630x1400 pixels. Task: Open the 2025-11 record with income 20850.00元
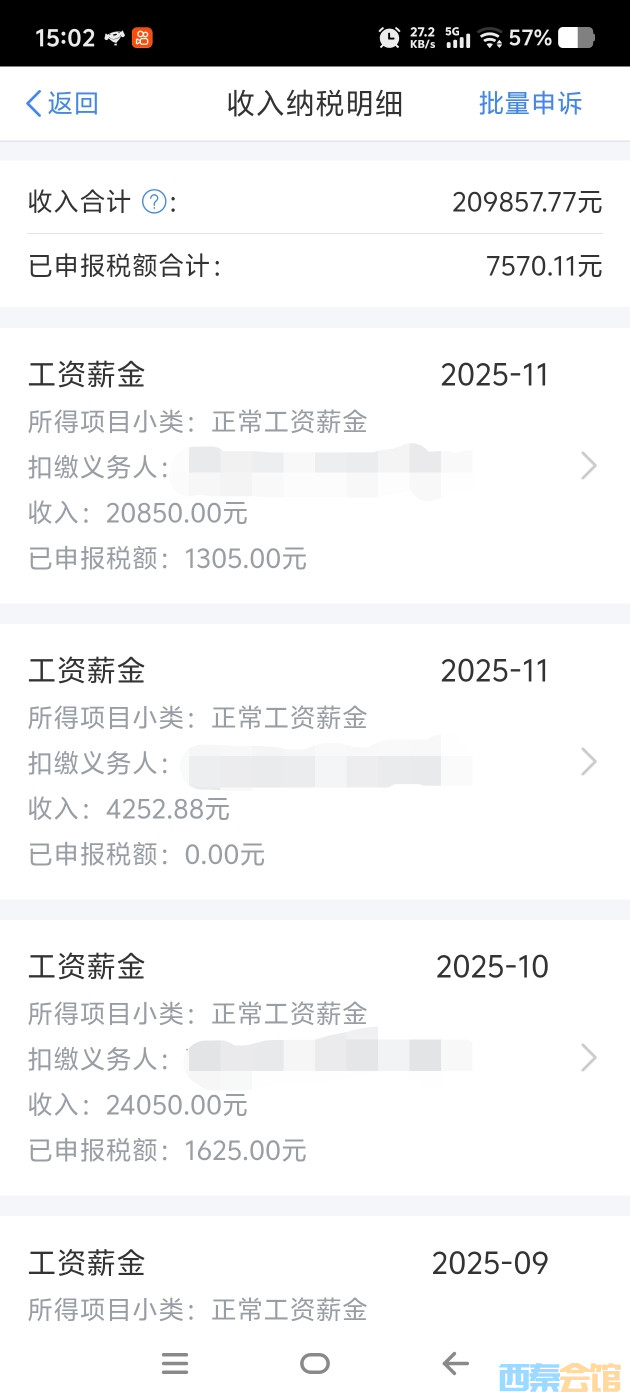[315, 465]
